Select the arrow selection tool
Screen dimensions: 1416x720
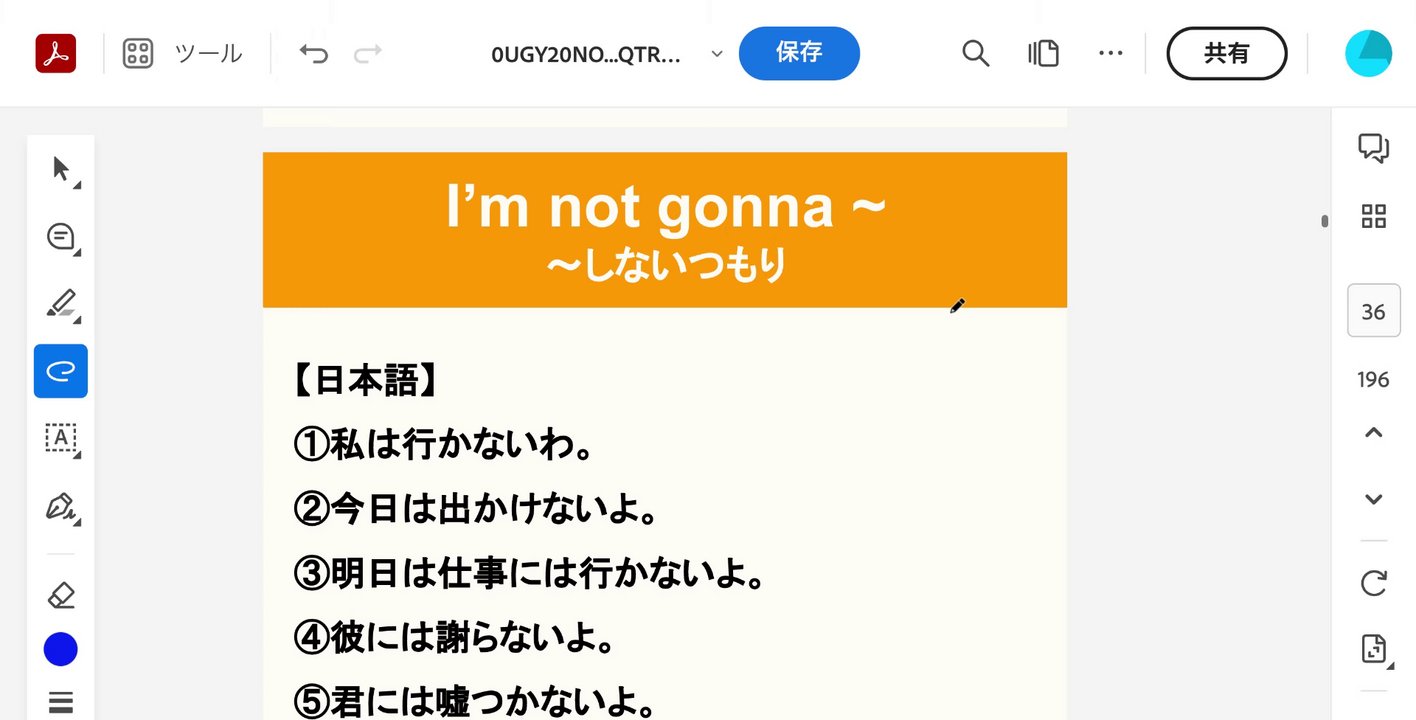click(x=62, y=169)
